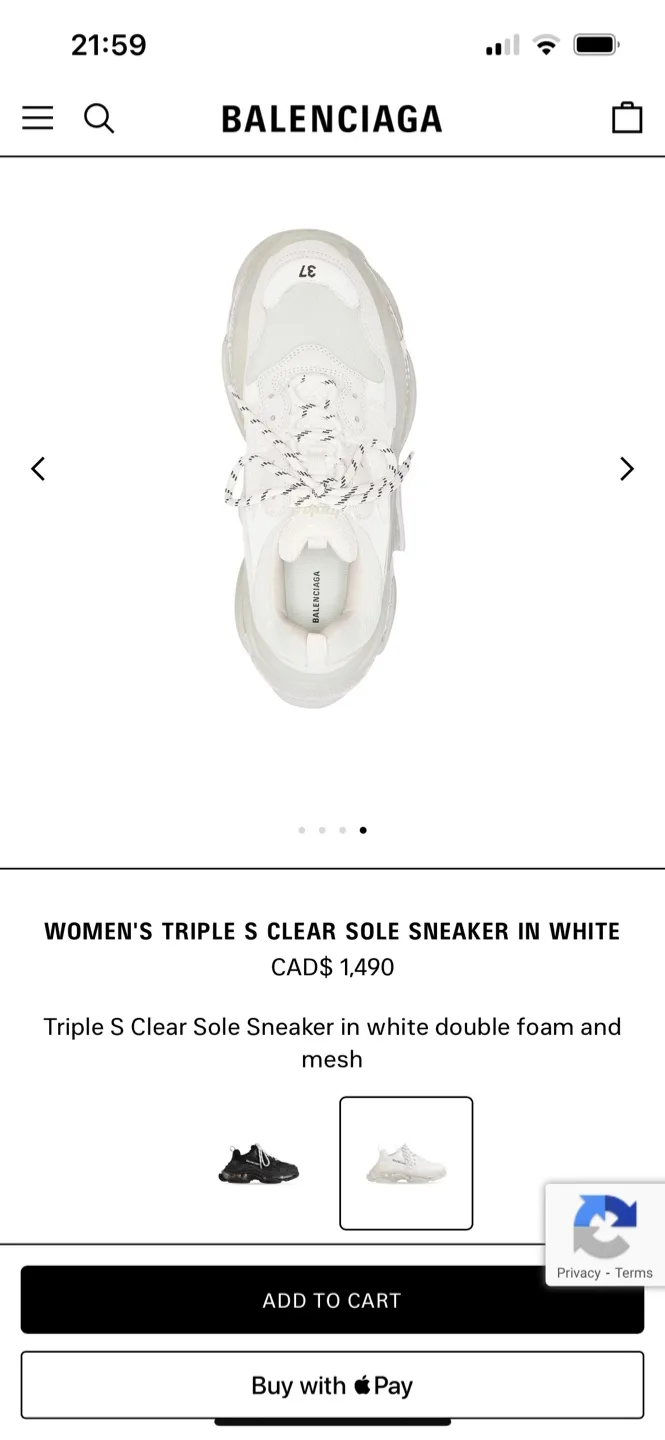Viewport: 665px width, 1440px height.
Task: Select the black sneaker color
Action: 259,1163
